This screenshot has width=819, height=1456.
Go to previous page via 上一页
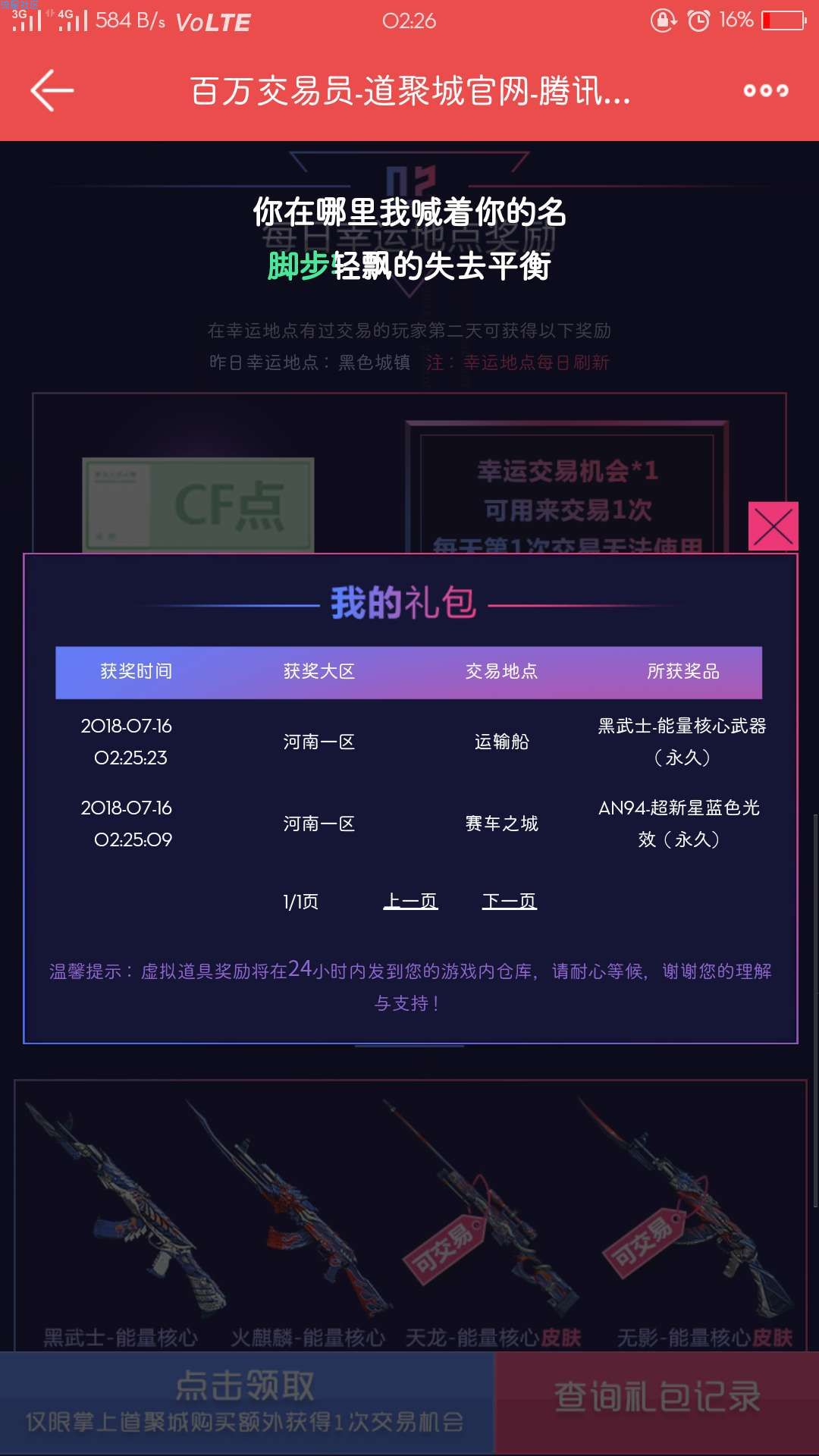410,901
